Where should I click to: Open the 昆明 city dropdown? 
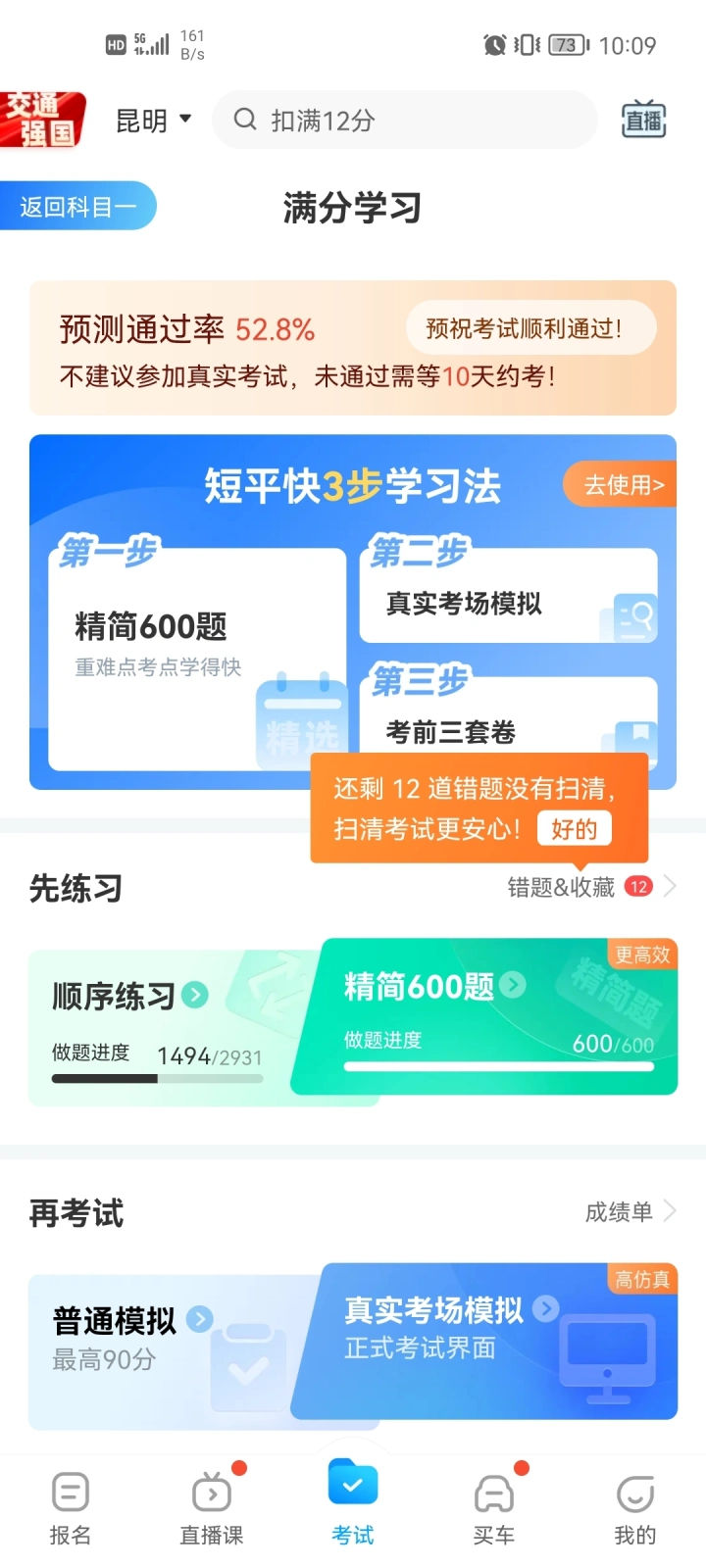[154, 121]
